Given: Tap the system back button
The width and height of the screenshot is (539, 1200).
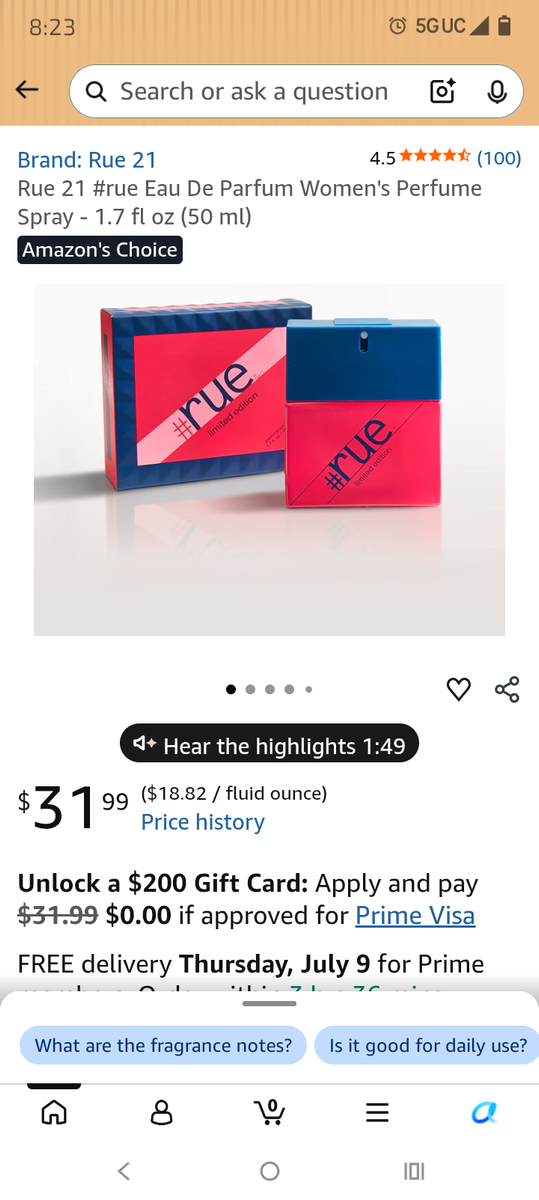Looking at the screenshot, I should pyautogui.click(x=123, y=1170).
